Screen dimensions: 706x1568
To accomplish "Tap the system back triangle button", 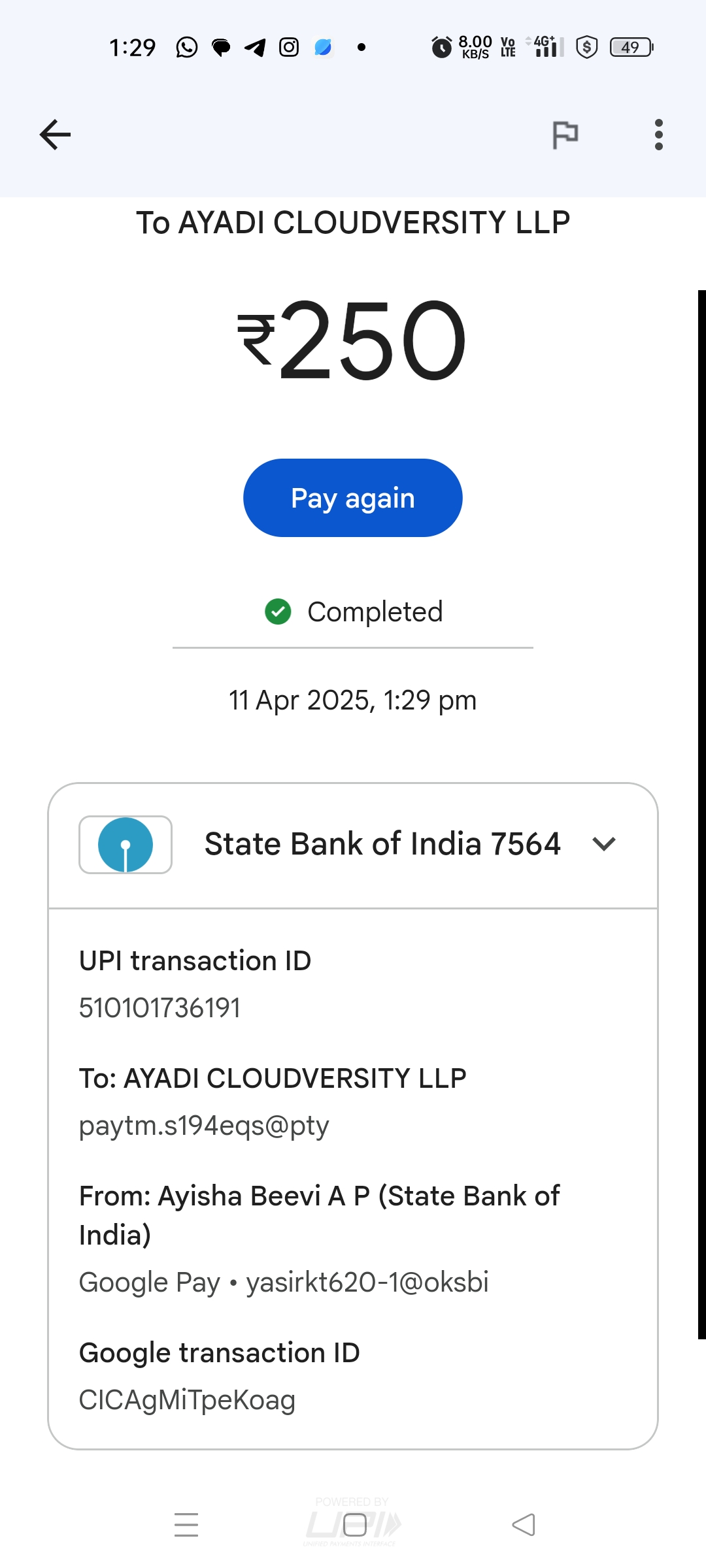I will click(x=523, y=1525).
